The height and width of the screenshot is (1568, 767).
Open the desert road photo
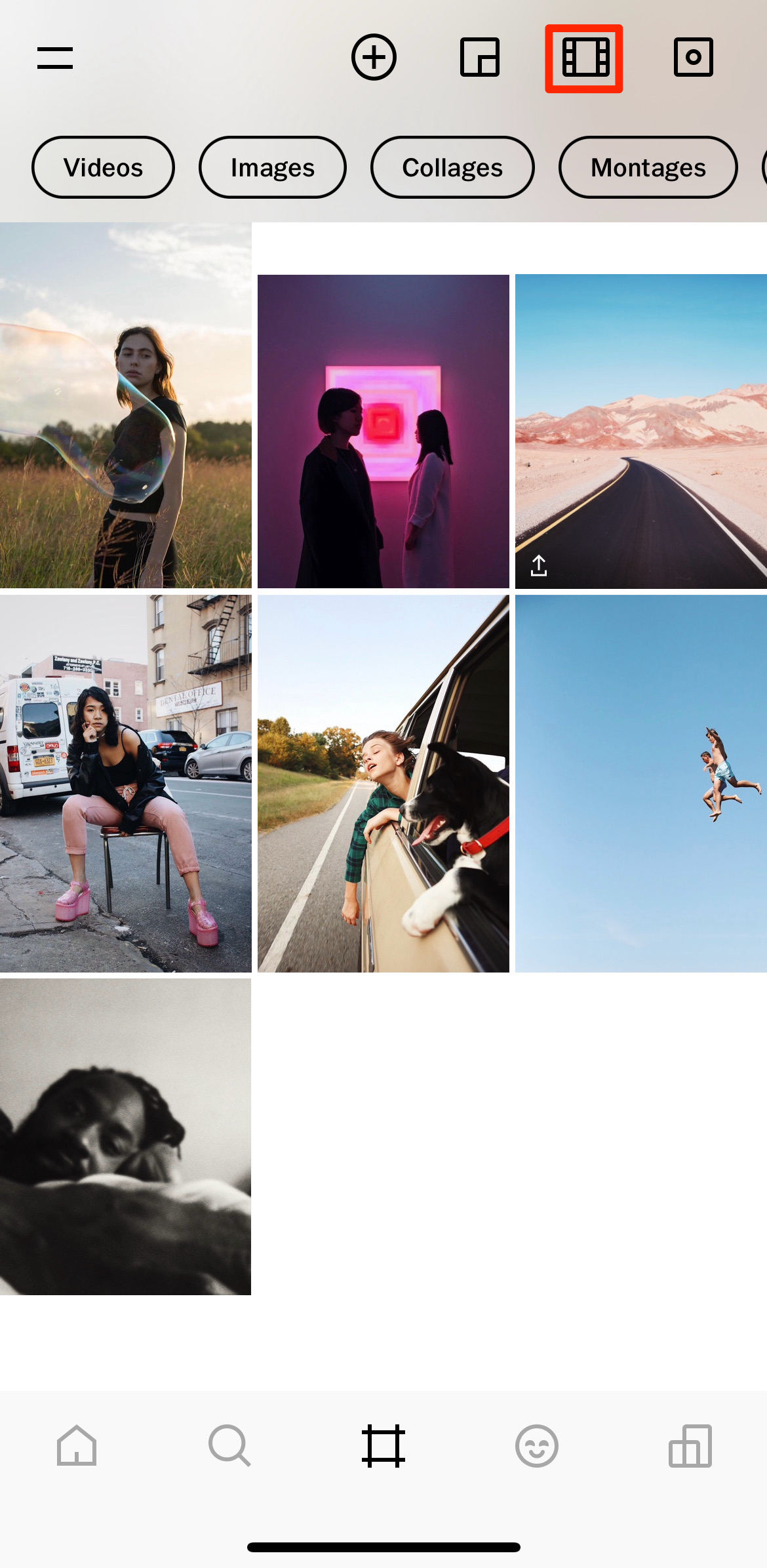[x=640, y=432]
